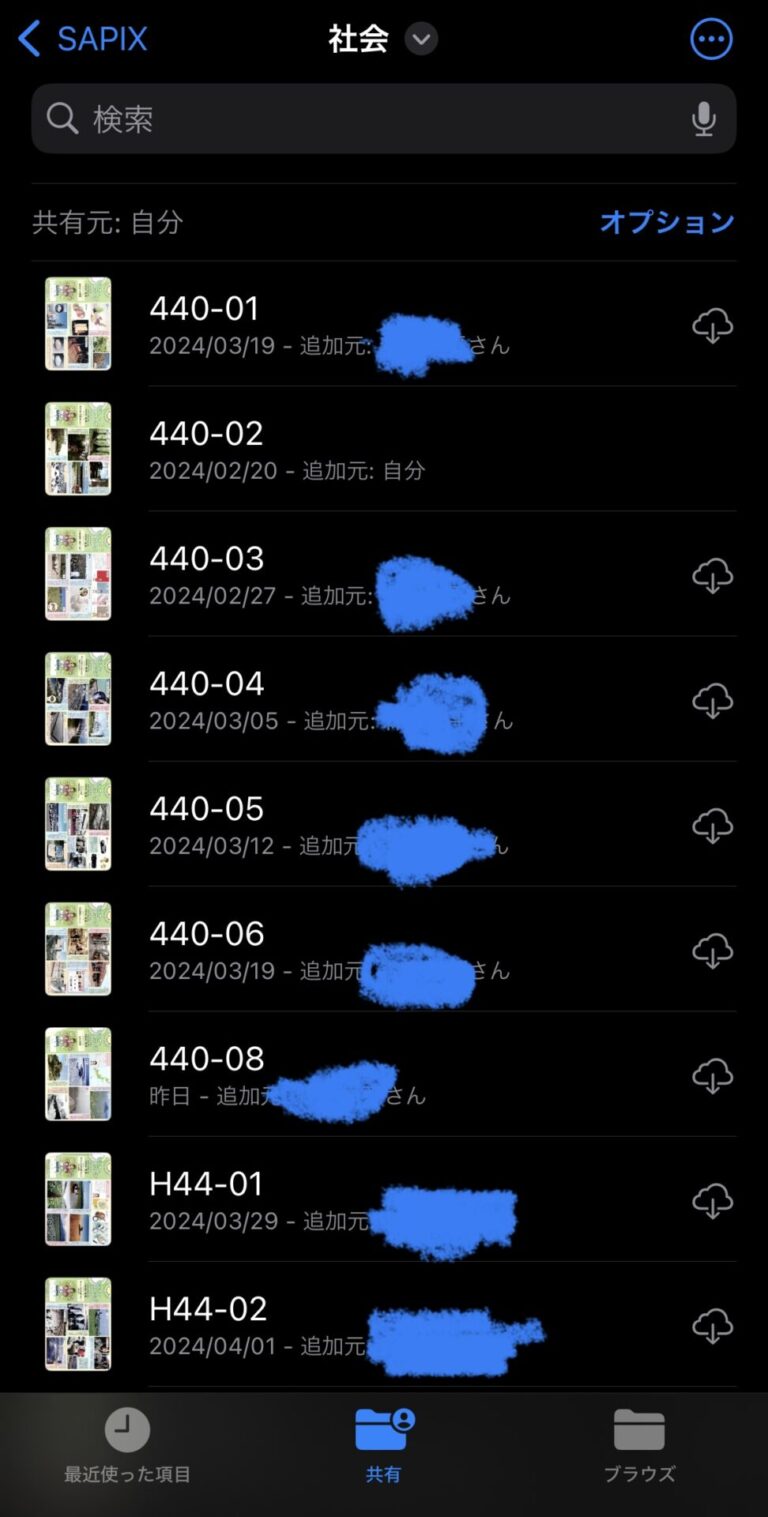Tap the thumbnail of 440-04
The image size is (768, 1517).
[77, 700]
